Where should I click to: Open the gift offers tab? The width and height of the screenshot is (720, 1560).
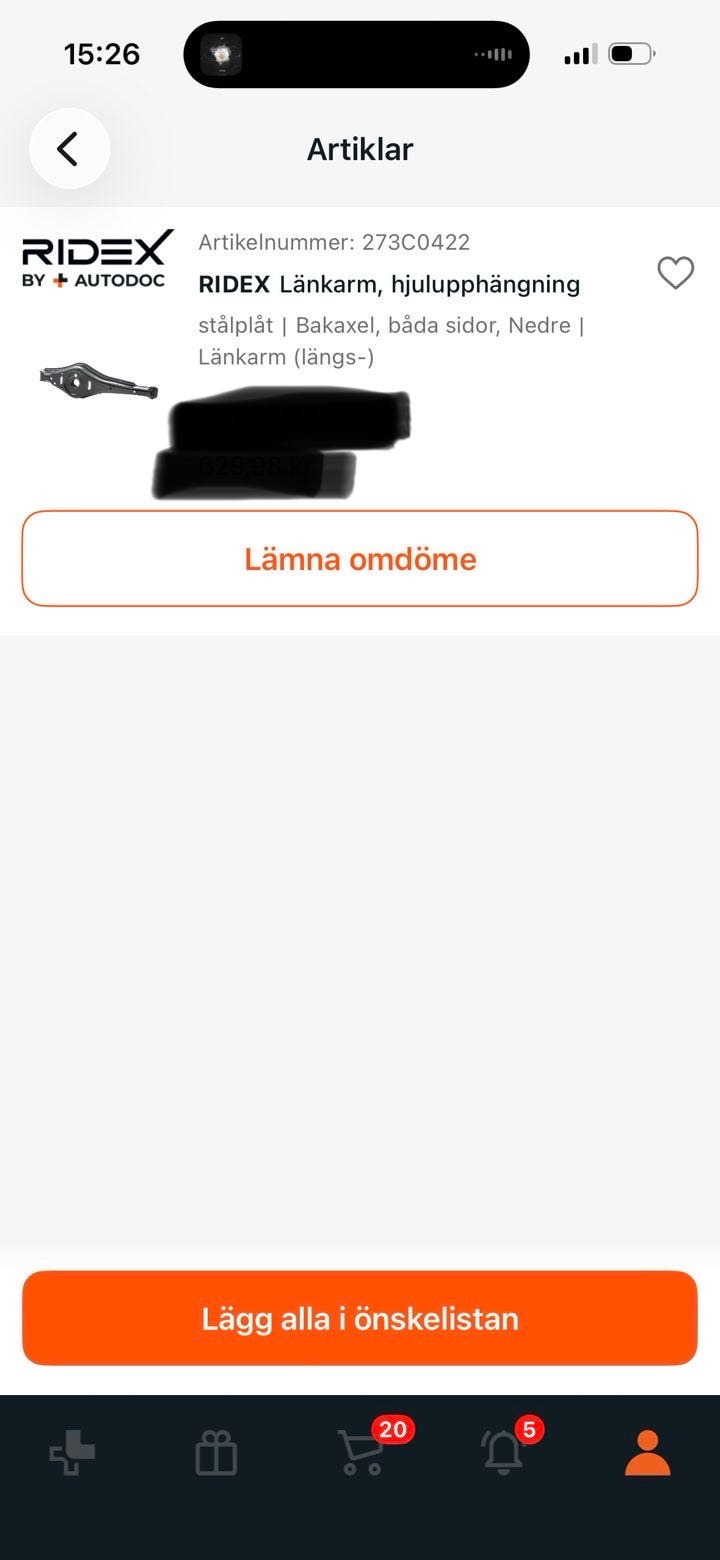(x=217, y=1453)
